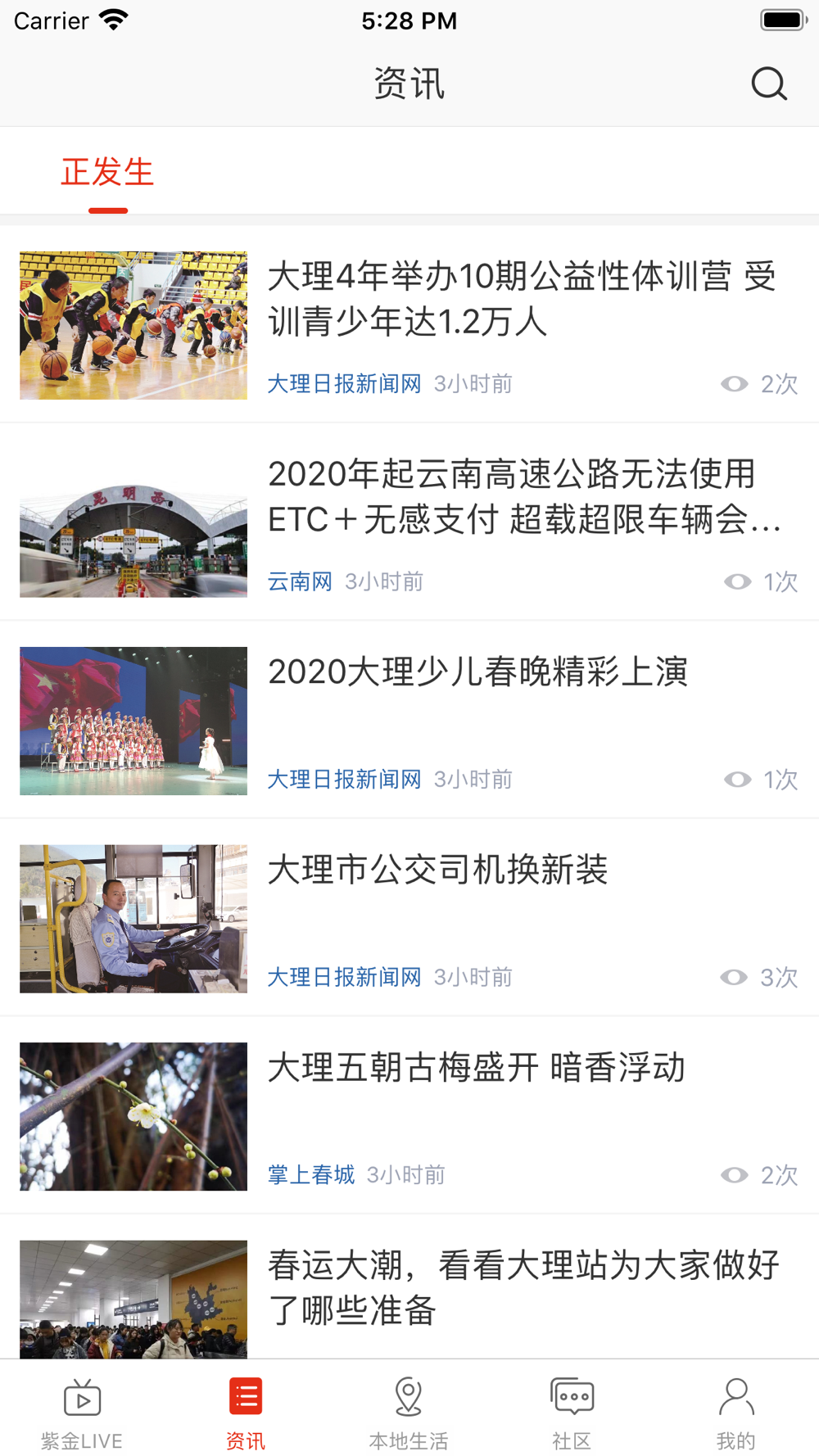Open article about 大理4年举办10期公益性体训营

coord(521,299)
